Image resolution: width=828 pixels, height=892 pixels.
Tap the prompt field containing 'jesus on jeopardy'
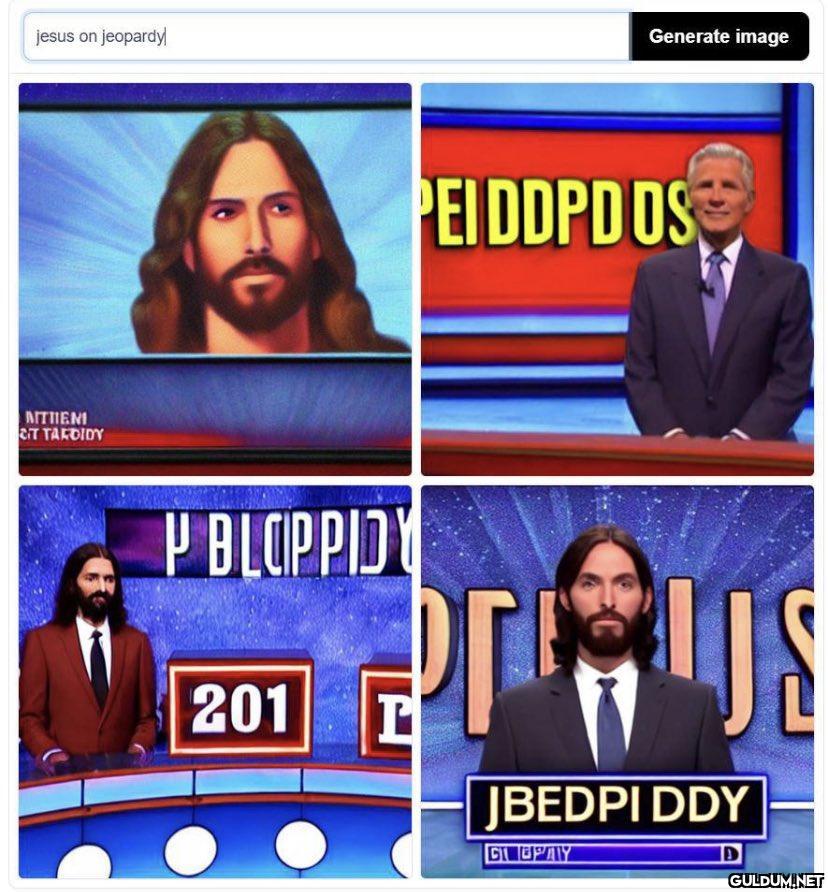coord(326,37)
